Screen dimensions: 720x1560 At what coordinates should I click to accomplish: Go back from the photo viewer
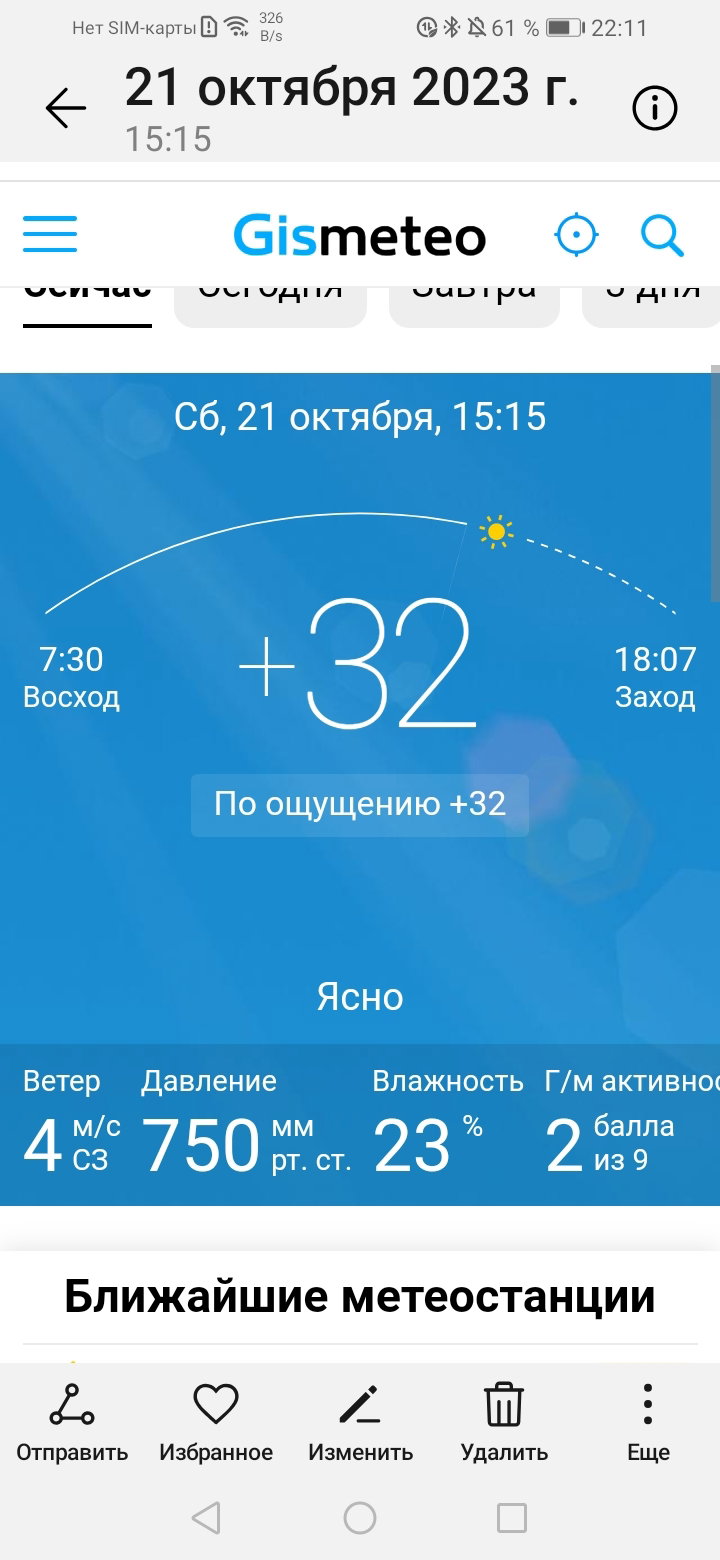(x=66, y=108)
